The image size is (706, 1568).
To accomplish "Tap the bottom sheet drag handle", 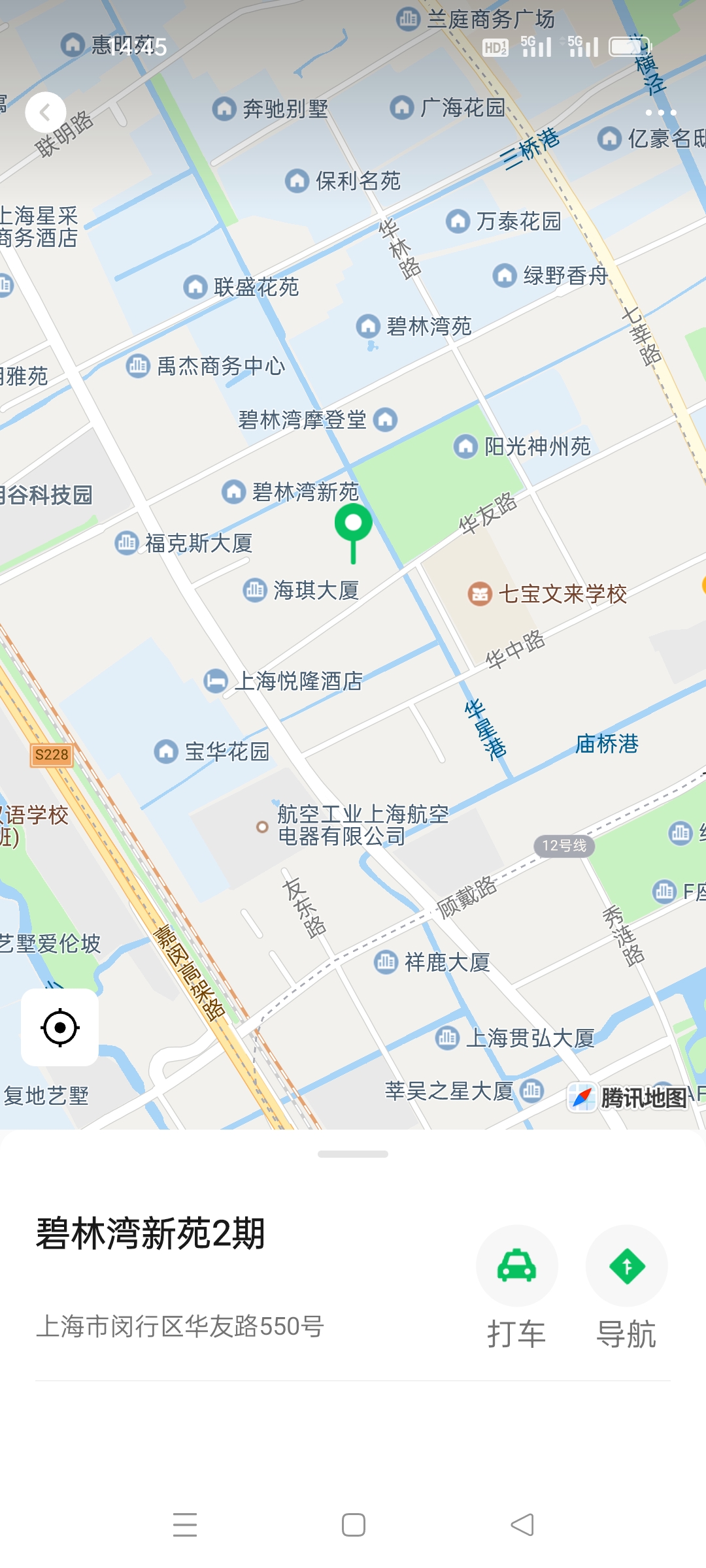I will click(353, 1154).
